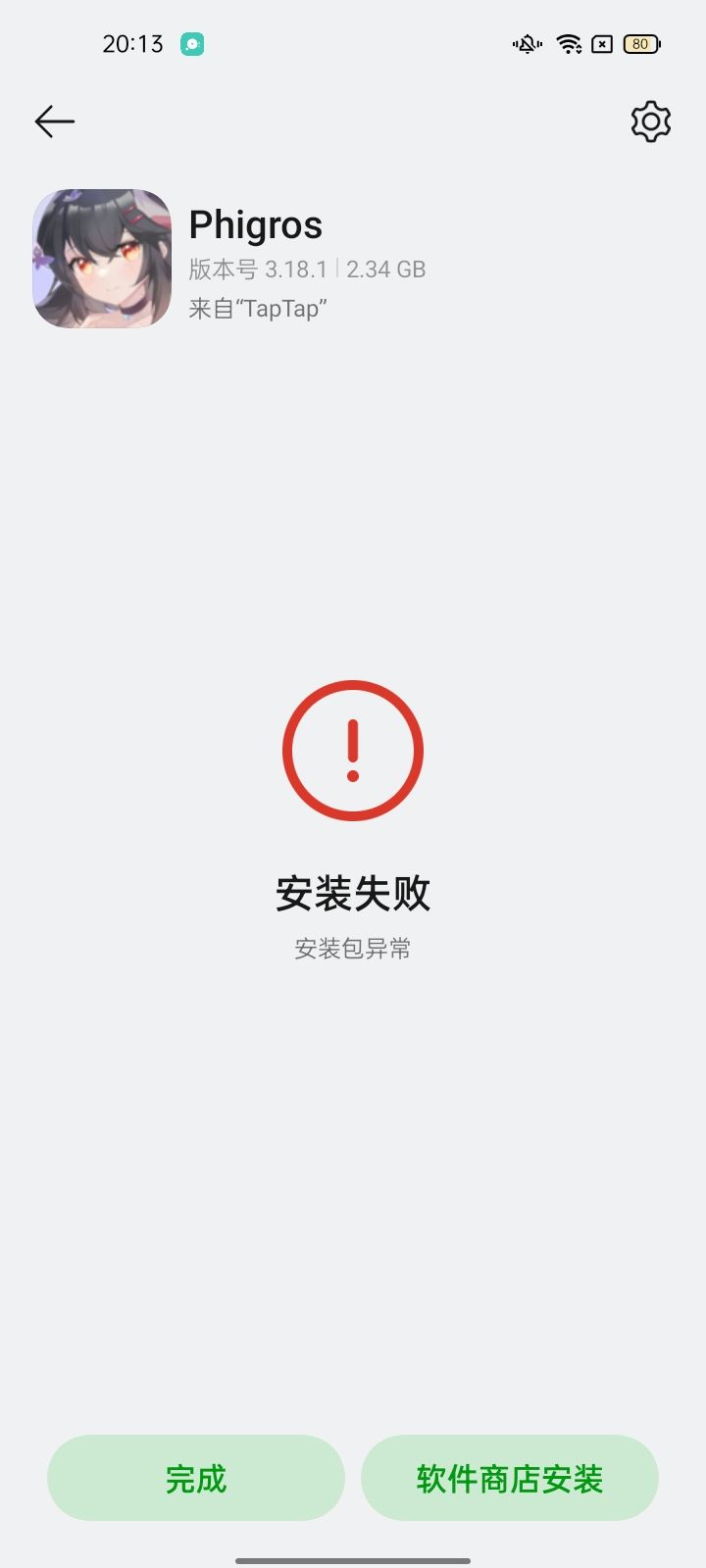Screen dimensions: 706x1568
Task: Tap the Phigros app name title
Action: click(x=255, y=224)
